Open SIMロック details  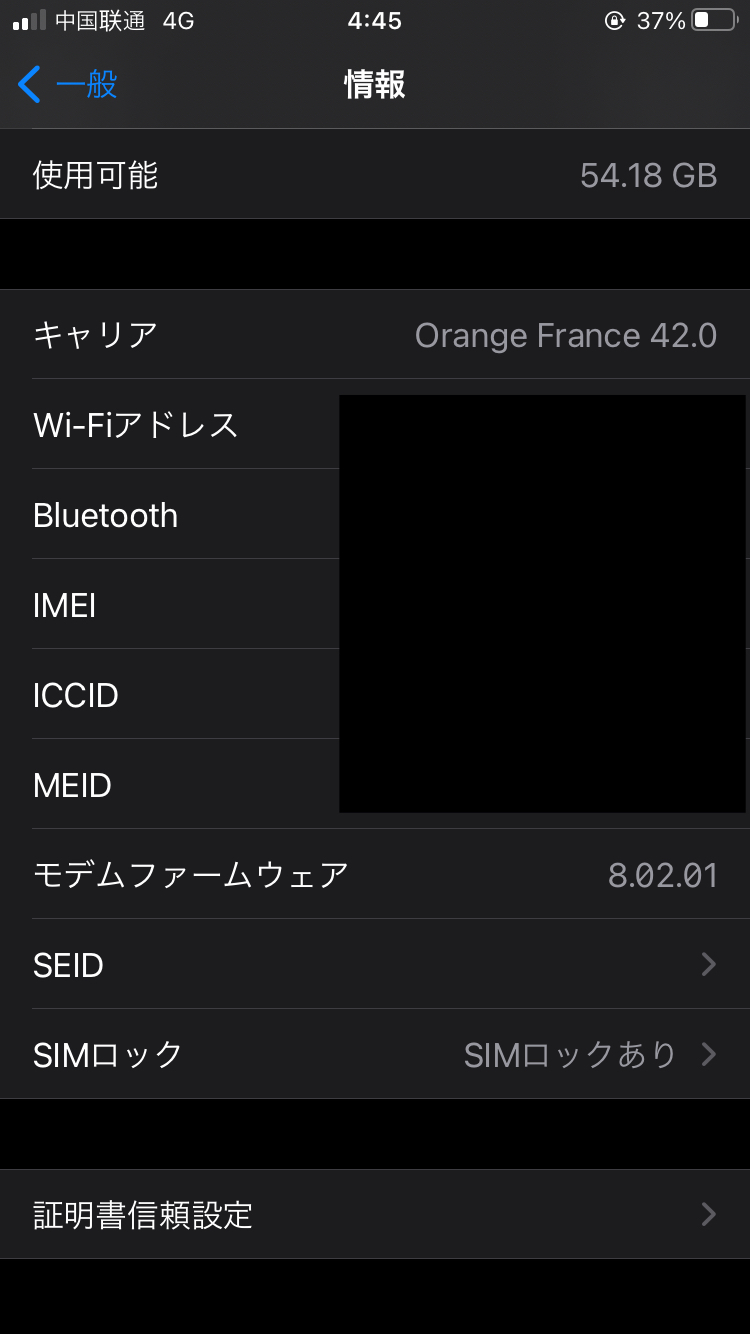[375, 1054]
